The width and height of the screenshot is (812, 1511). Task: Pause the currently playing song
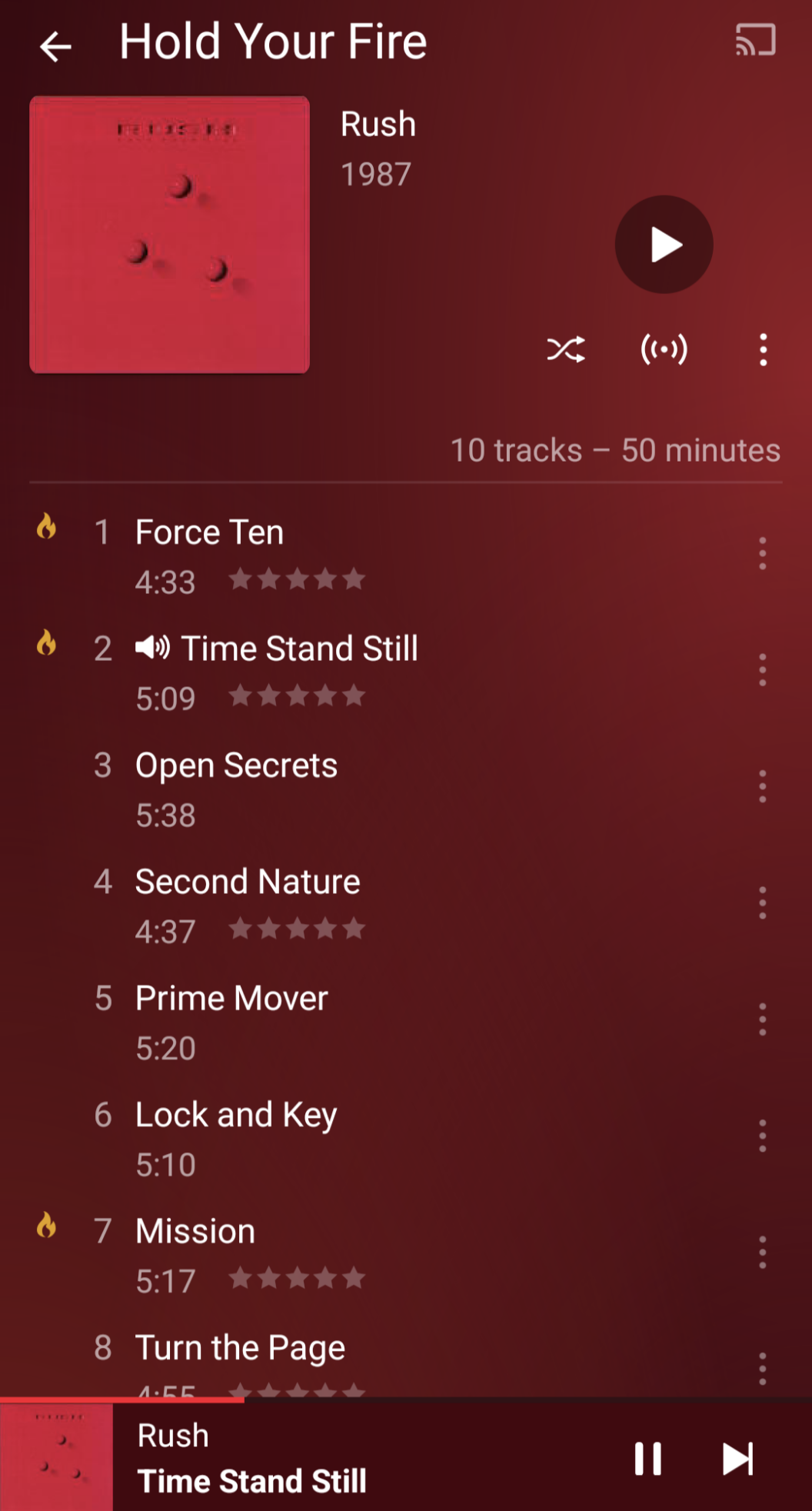[648, 1459]
